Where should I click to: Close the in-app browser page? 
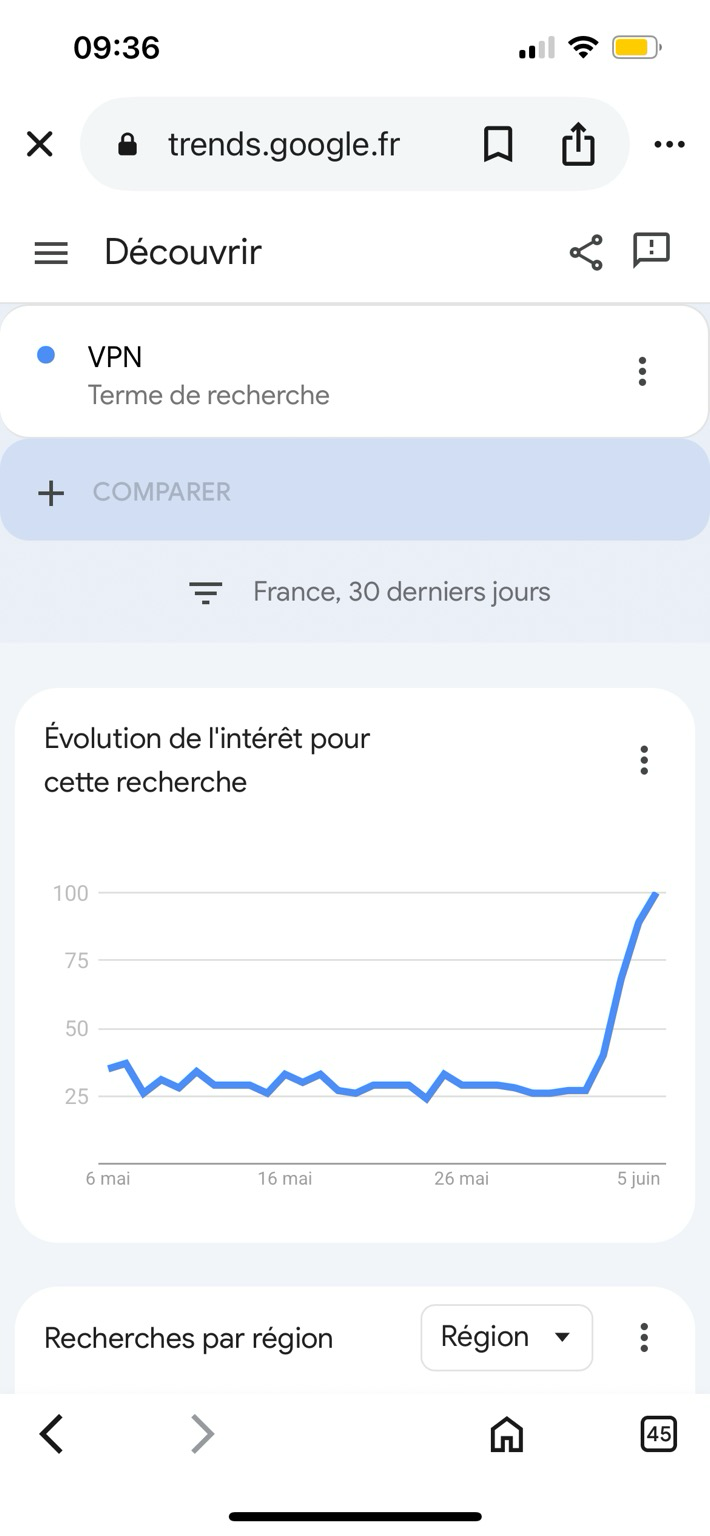pos(39,145)
